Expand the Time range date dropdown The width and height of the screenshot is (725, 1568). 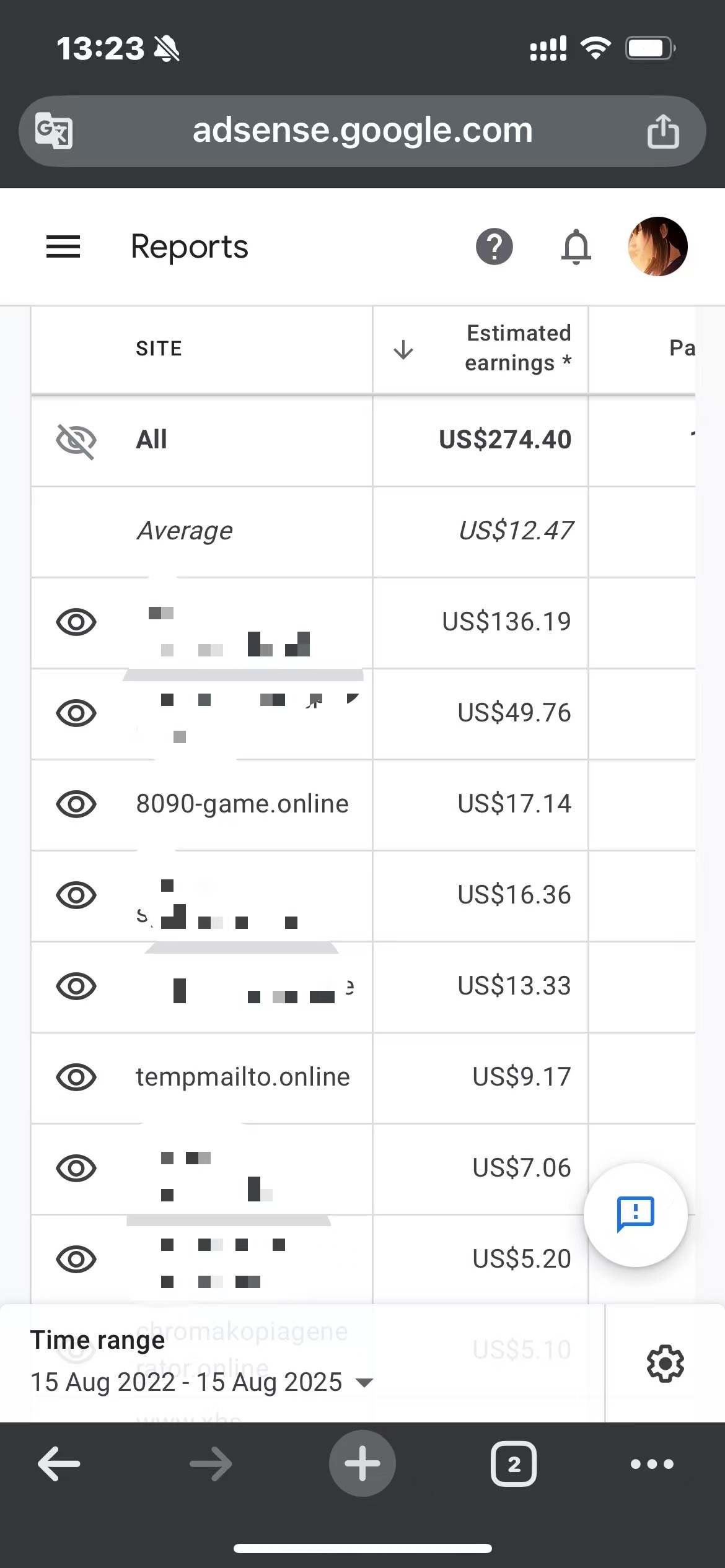[x=202, y=1382]
